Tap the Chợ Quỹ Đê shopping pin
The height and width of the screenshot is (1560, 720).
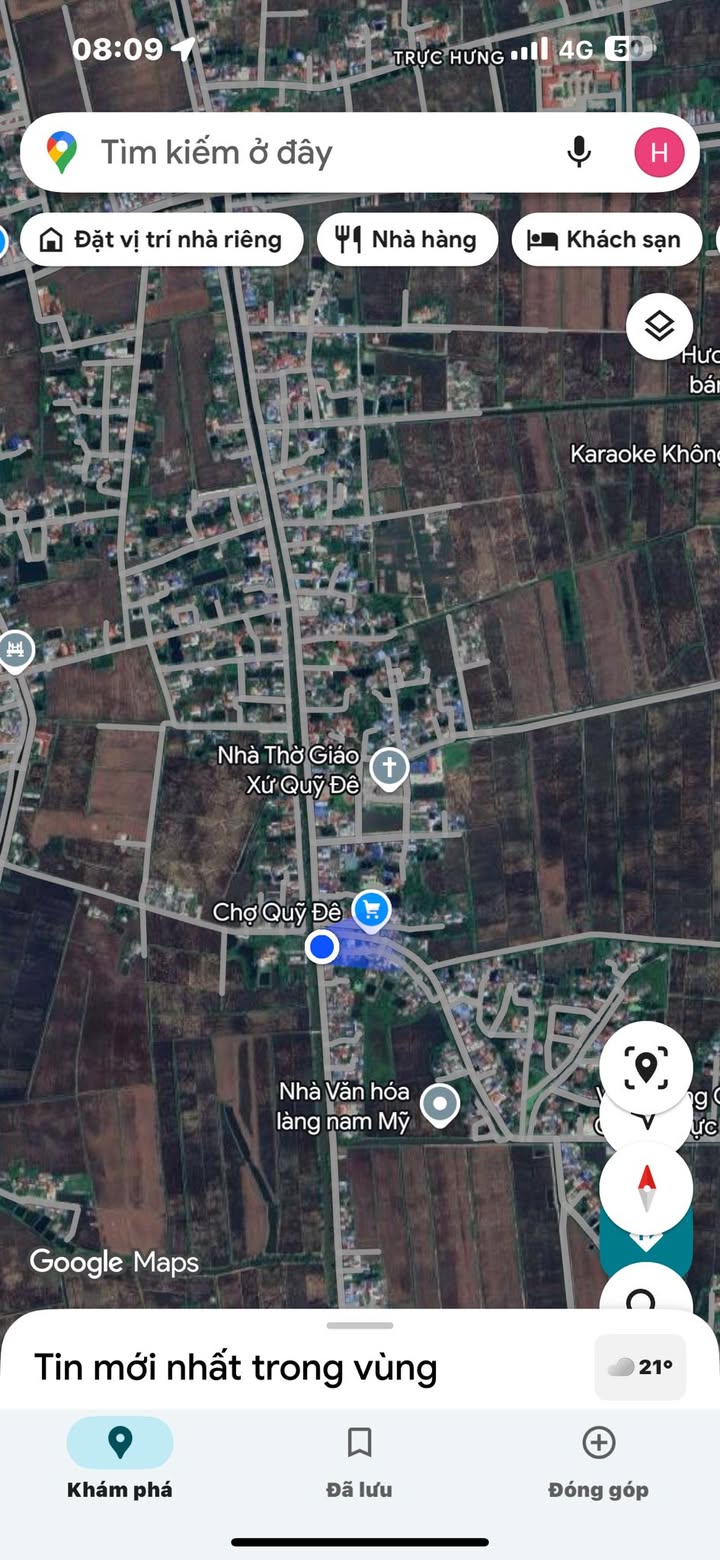coord(372,911)
